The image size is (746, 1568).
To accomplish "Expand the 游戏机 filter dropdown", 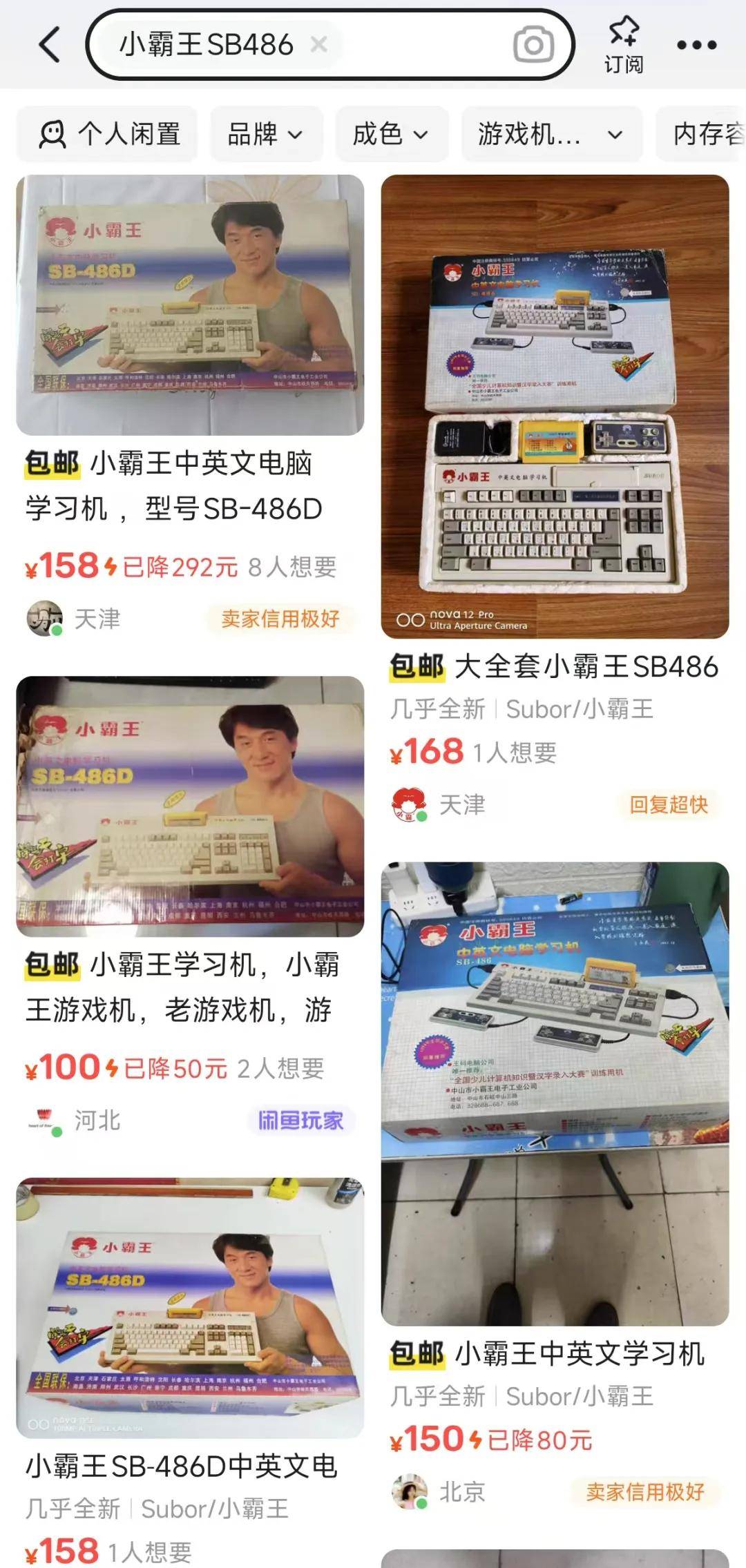I will click(x=551, y=134).
